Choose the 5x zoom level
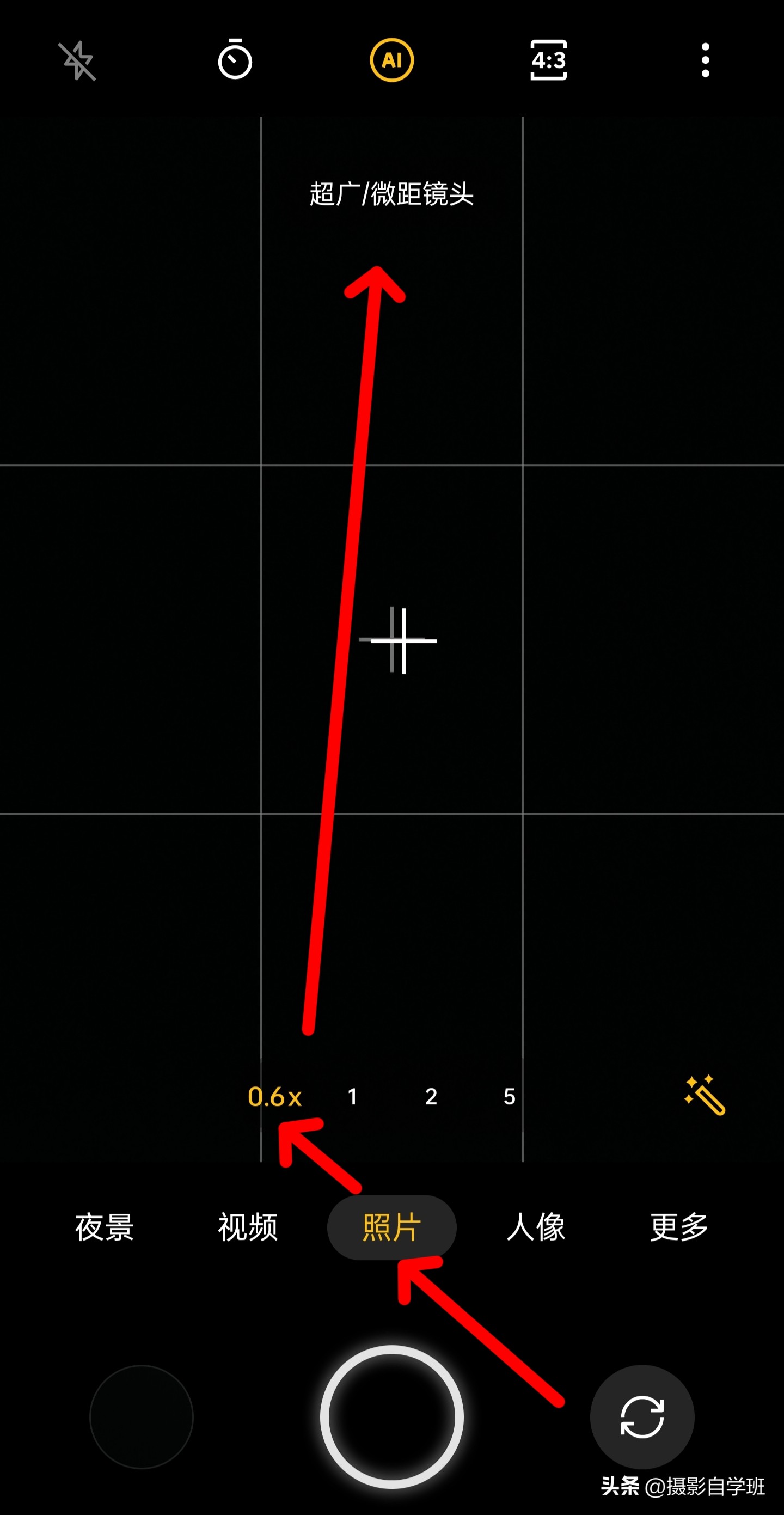 pyautogui.click(x=510, y=1096)
